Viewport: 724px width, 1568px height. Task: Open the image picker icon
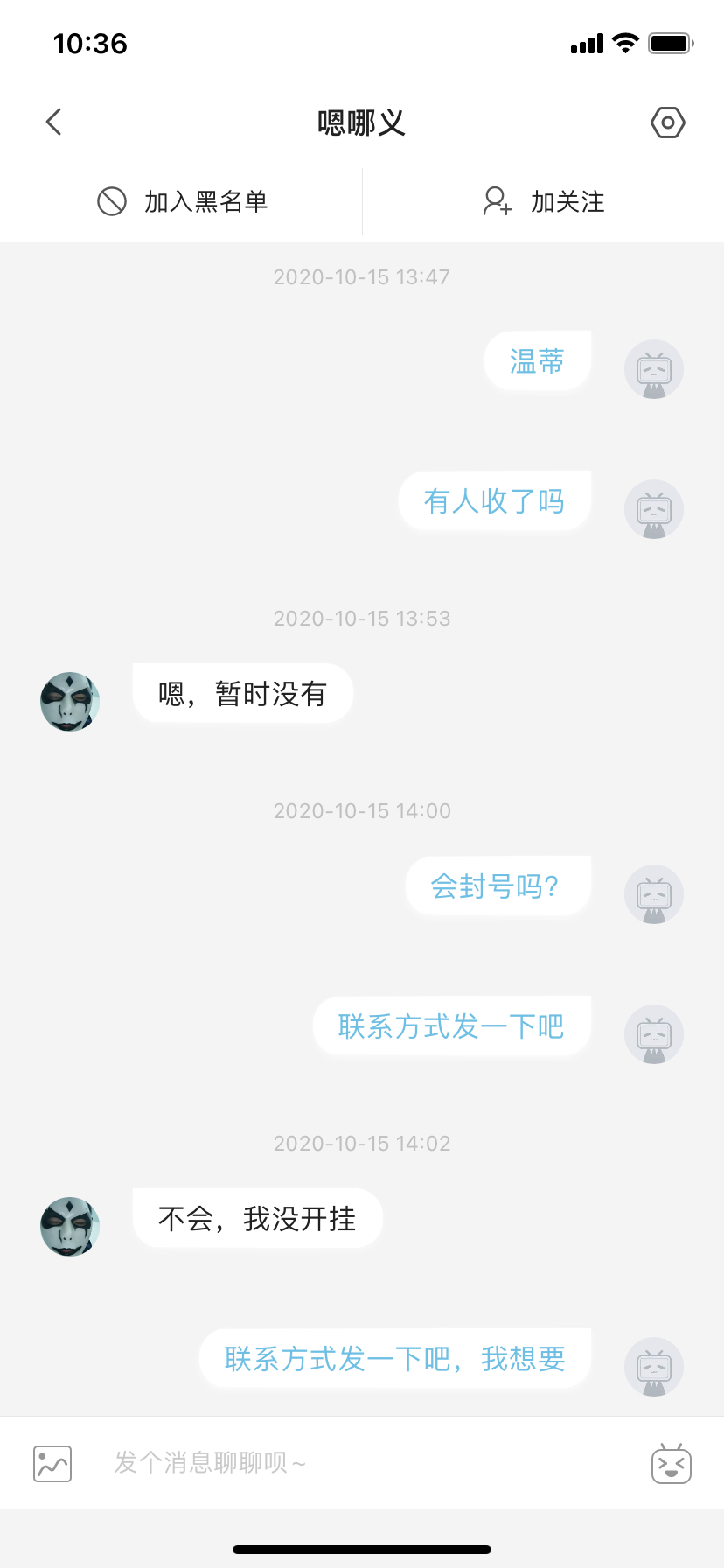(52, 1463)
